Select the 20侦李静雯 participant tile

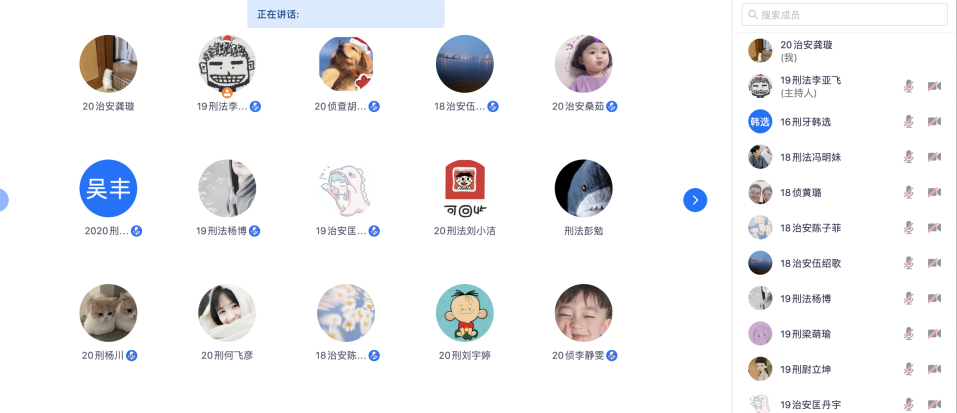coord(584,313)
